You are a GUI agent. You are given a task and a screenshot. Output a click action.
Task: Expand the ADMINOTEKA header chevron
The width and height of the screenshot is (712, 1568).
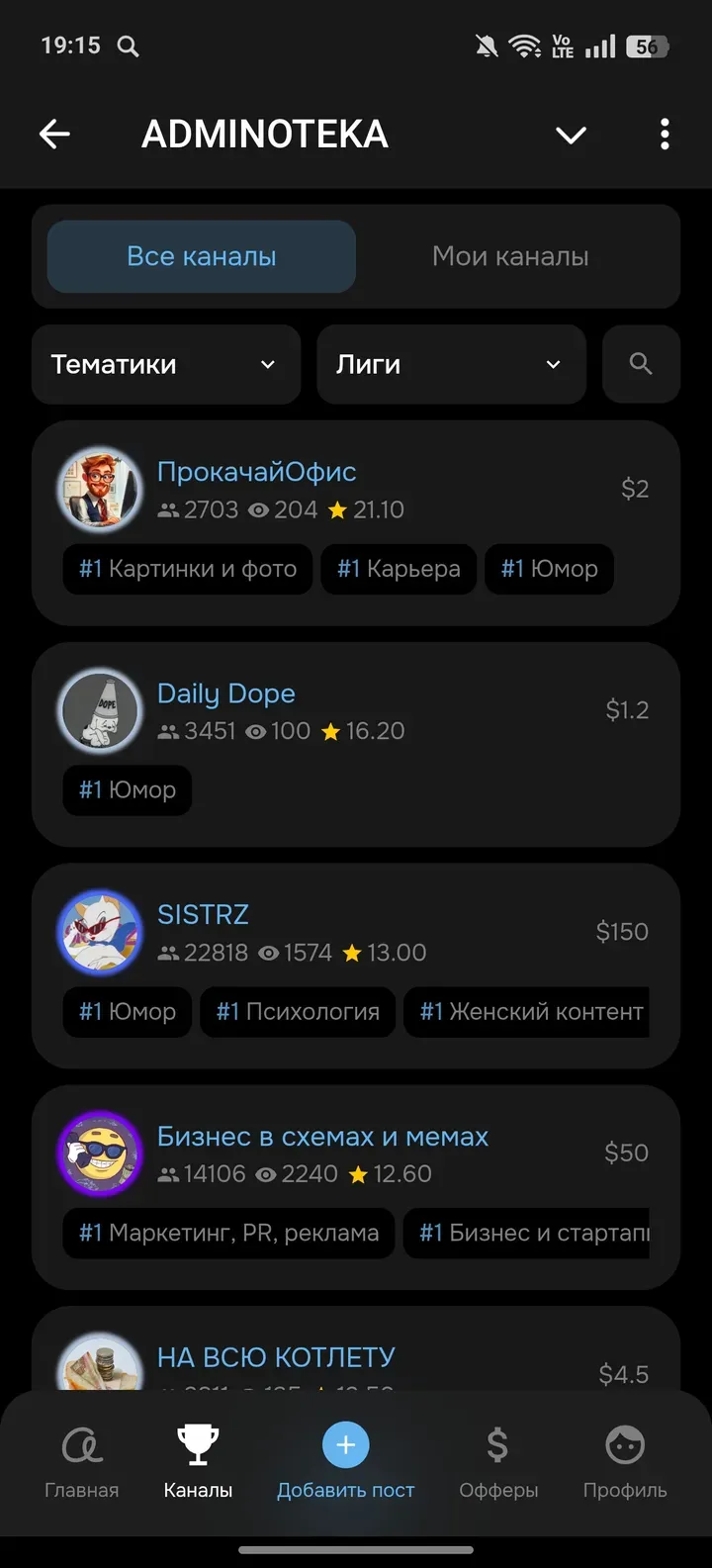pos(571,136)
